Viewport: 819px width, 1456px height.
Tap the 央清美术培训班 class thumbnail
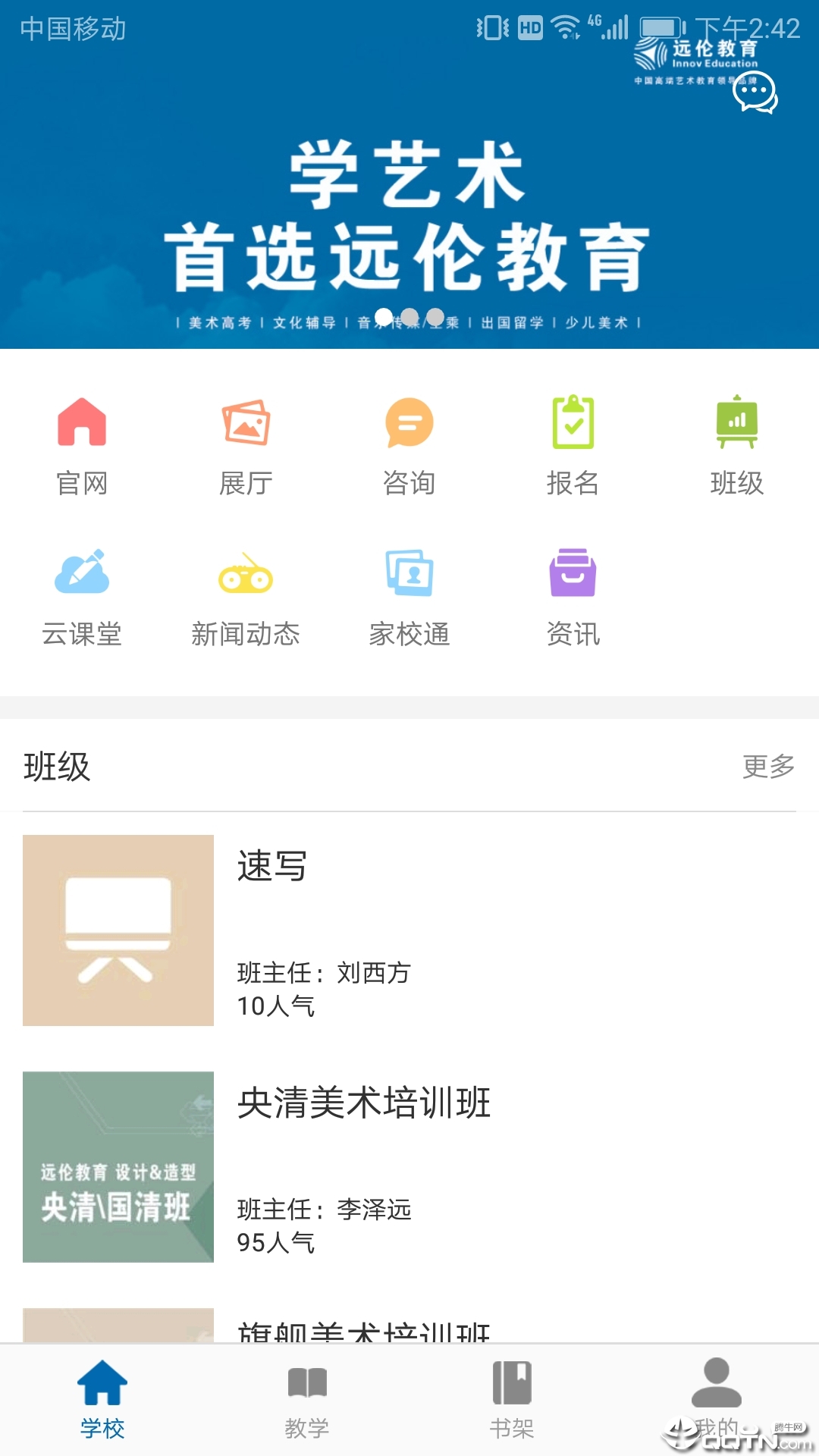[x=118, y=1168]
